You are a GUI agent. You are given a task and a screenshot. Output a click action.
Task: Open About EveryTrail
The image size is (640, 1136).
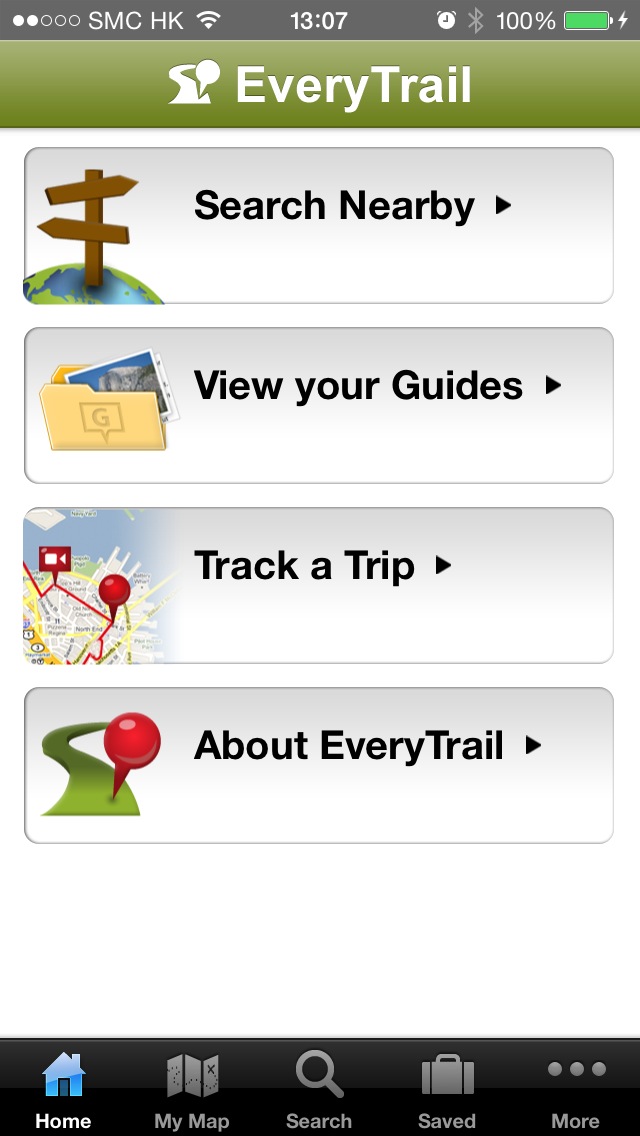(318, 765)
